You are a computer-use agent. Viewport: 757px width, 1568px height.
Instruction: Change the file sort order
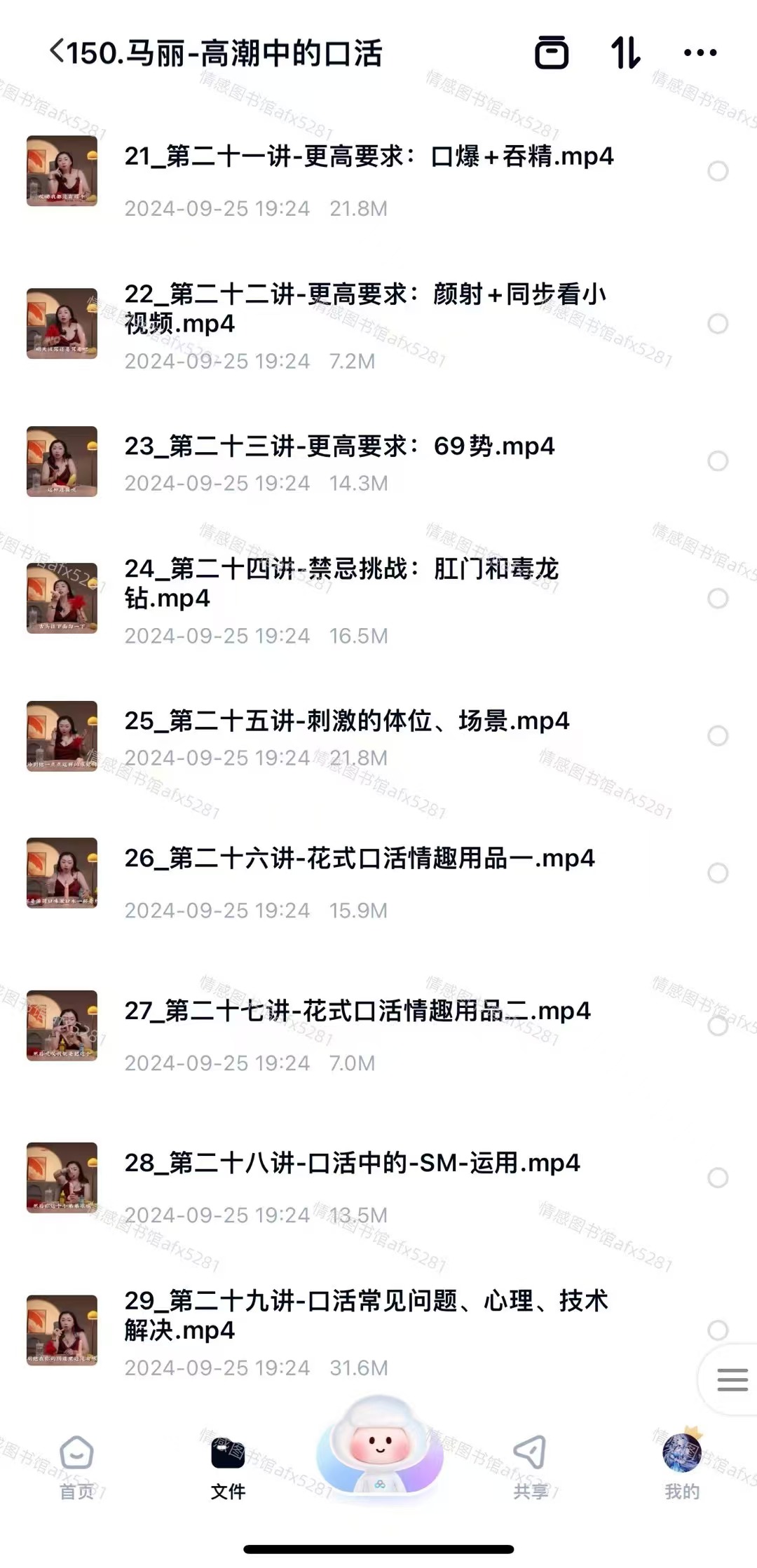tap(625, 53)
